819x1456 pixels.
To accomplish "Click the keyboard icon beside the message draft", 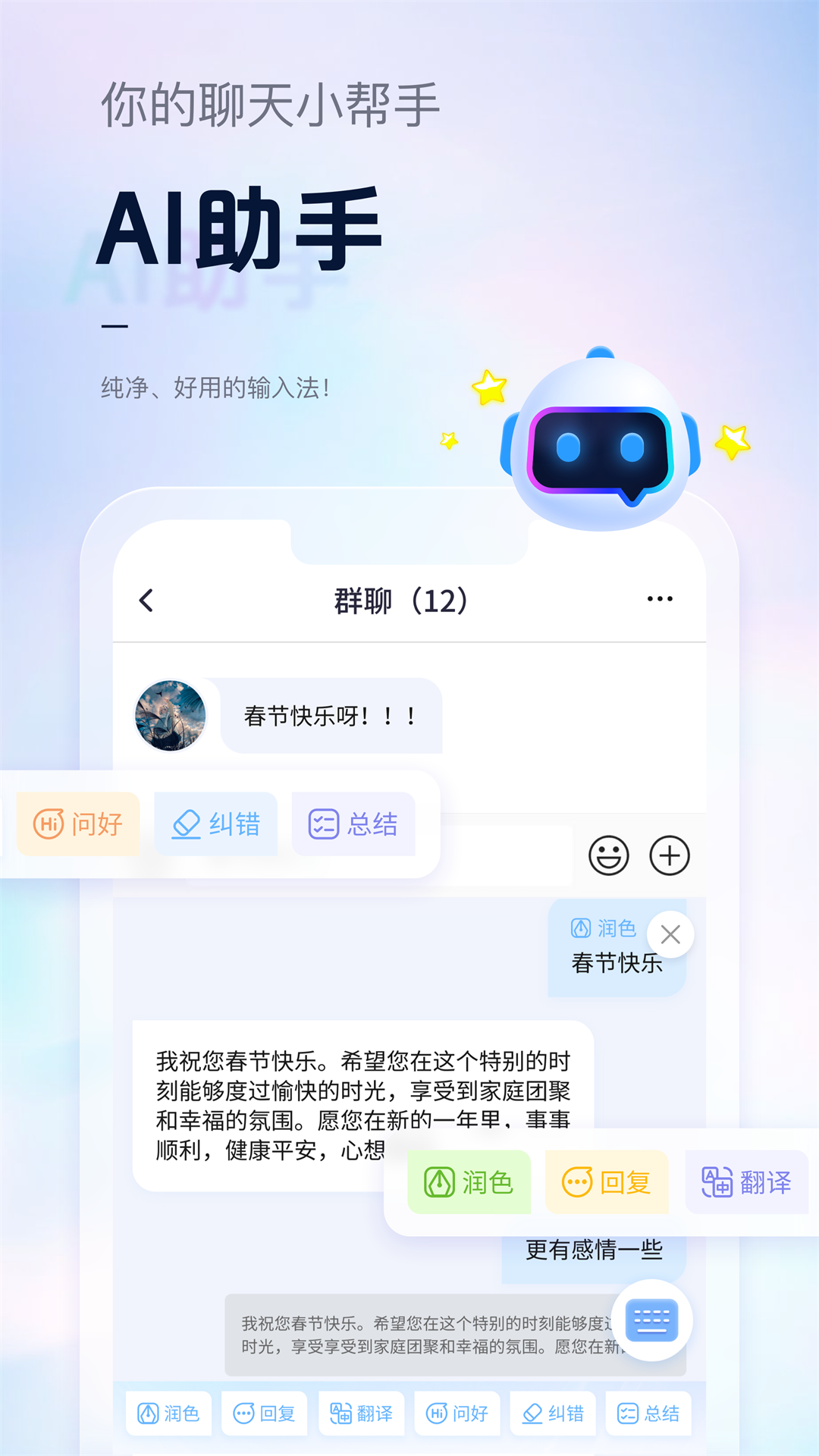I will tap(651, 1321).
